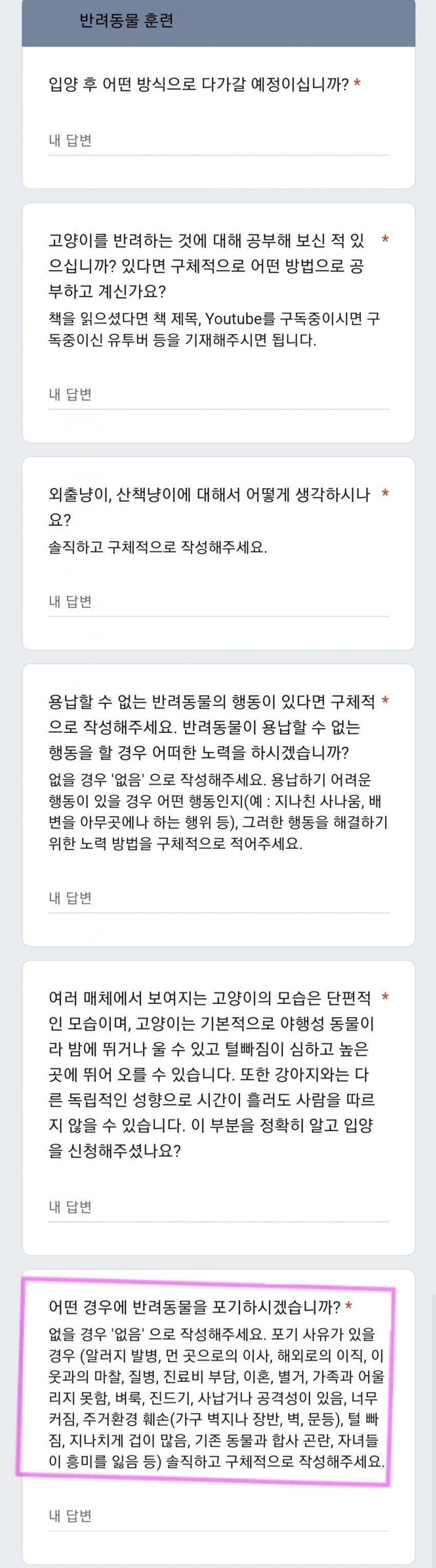Select the answer field about unacceptable pet behaviors
The width and height of the screenshot is (436, 1568).
(218, 899)
